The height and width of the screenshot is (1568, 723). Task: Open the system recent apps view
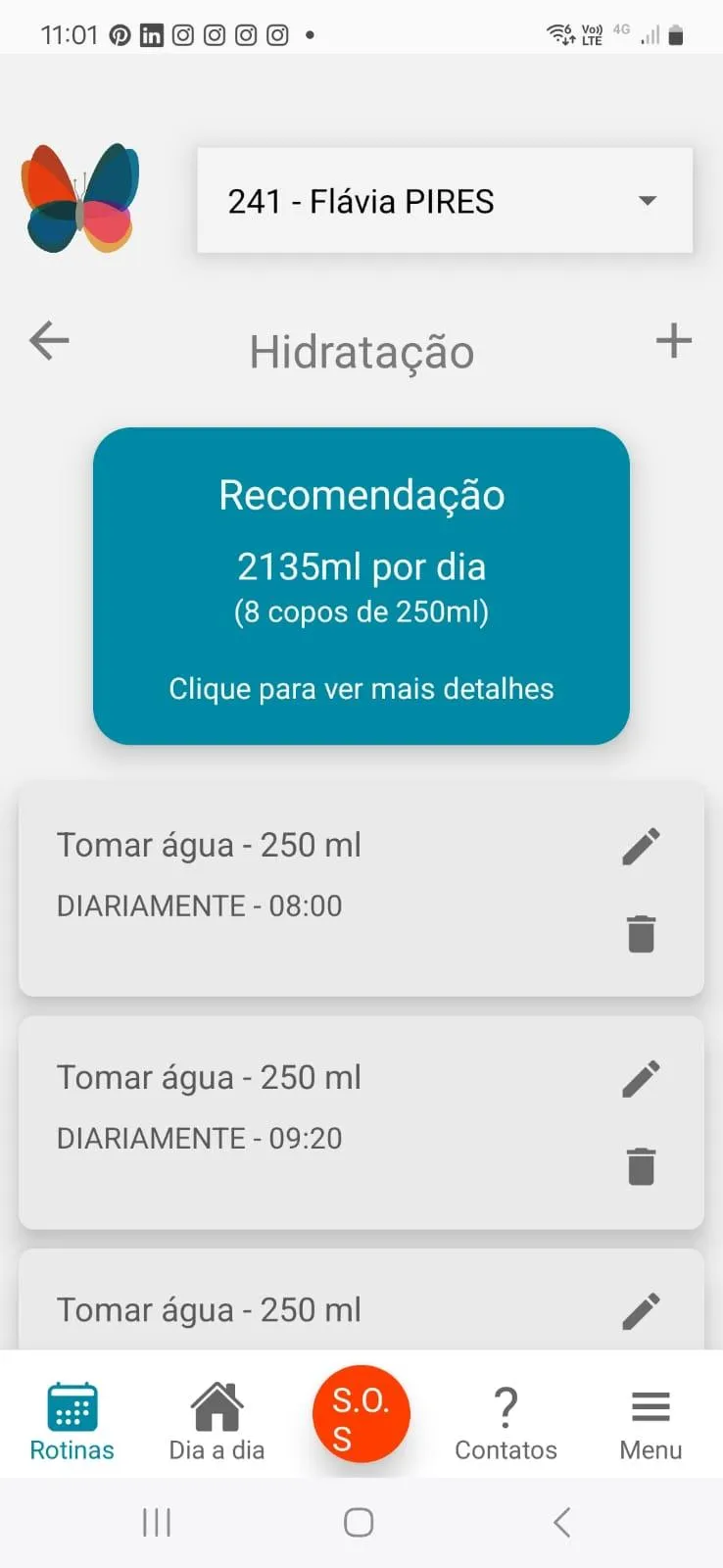(x=157, y=1522)
